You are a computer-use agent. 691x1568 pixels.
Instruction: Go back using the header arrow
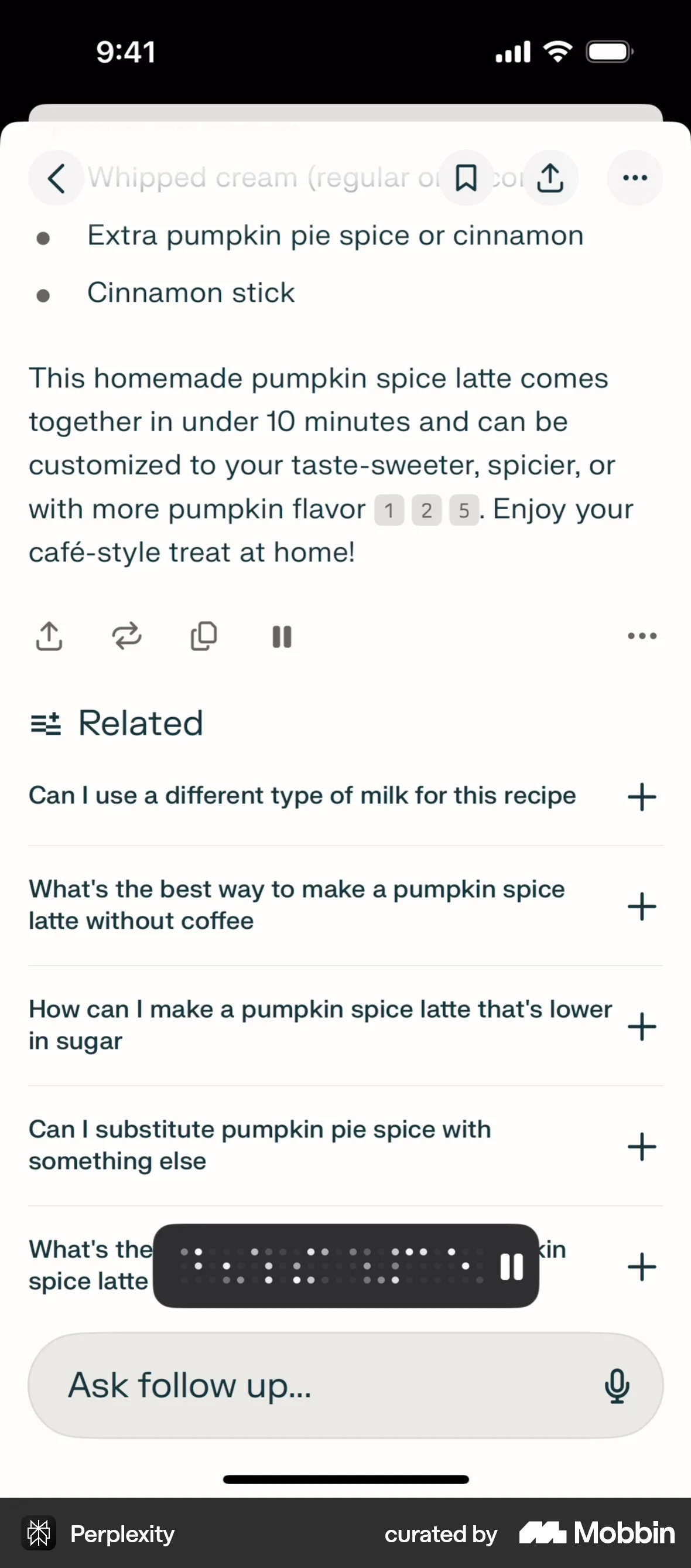(56, 179)
